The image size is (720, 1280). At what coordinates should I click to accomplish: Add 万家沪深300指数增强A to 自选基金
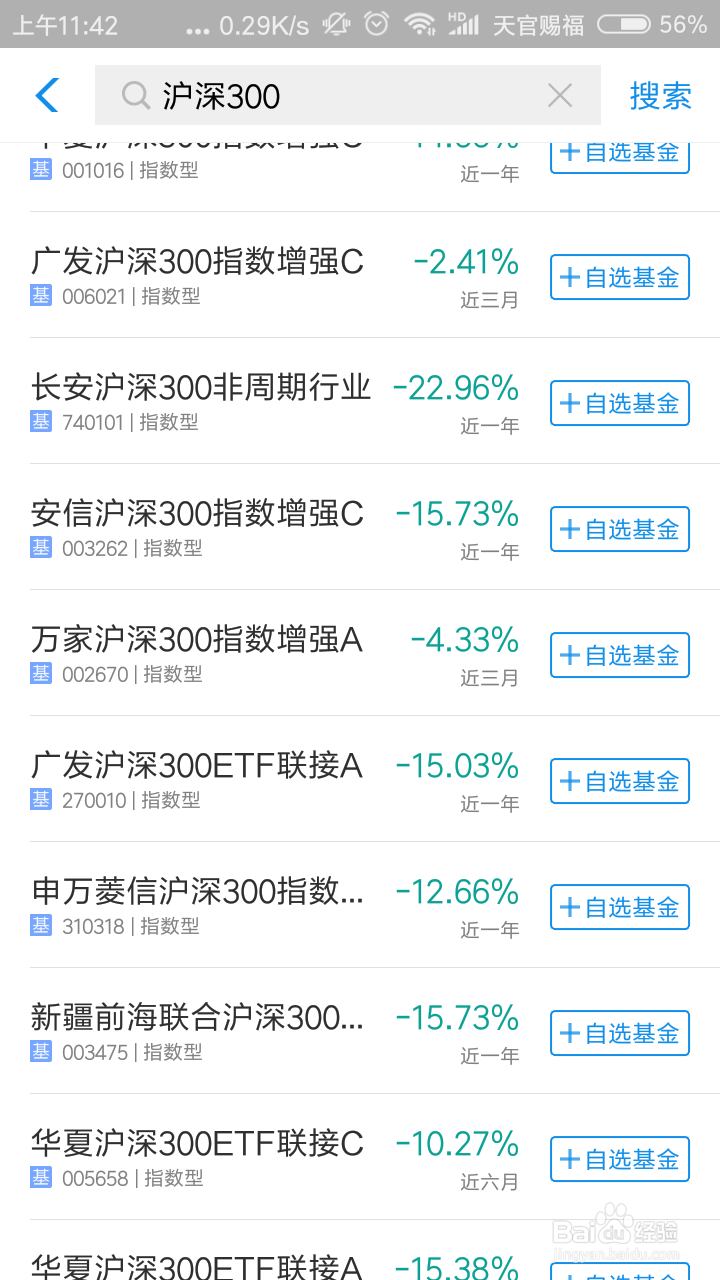tap(620, 655)
